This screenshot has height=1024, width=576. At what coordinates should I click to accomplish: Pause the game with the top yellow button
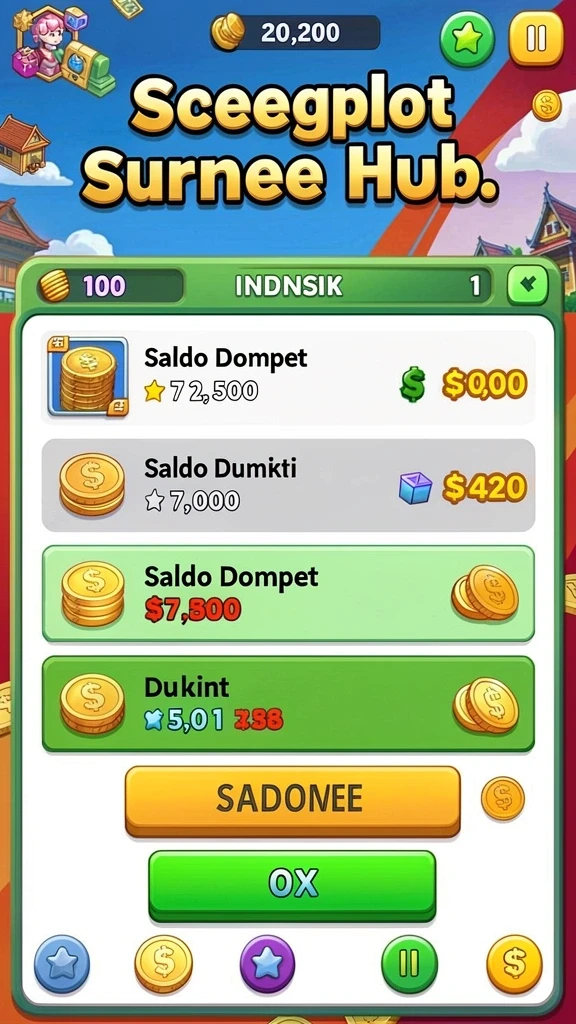pyautogui.click(x=536, y=39)
